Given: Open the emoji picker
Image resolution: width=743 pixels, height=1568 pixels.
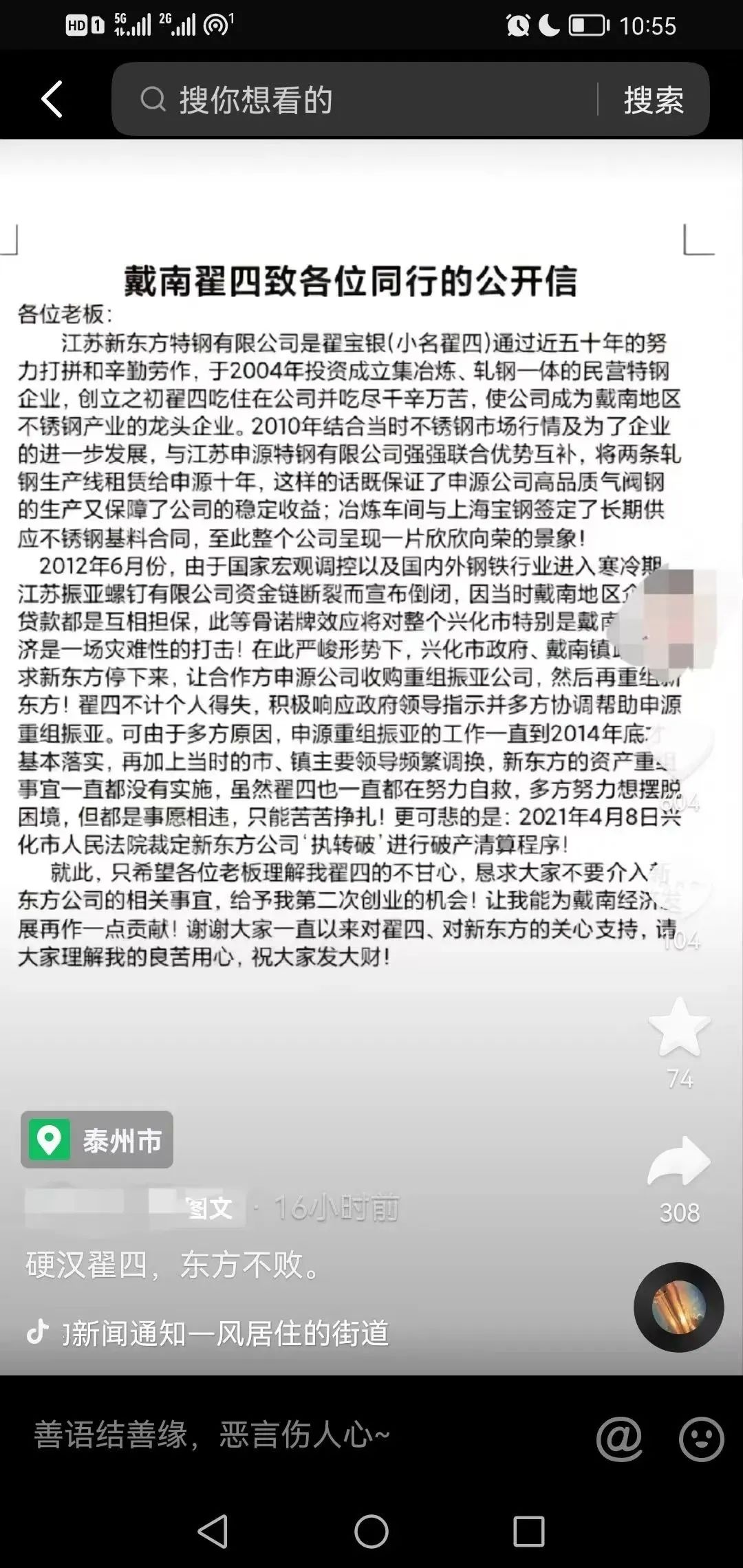Looking at the screenshot, I should click(701, 1438).
